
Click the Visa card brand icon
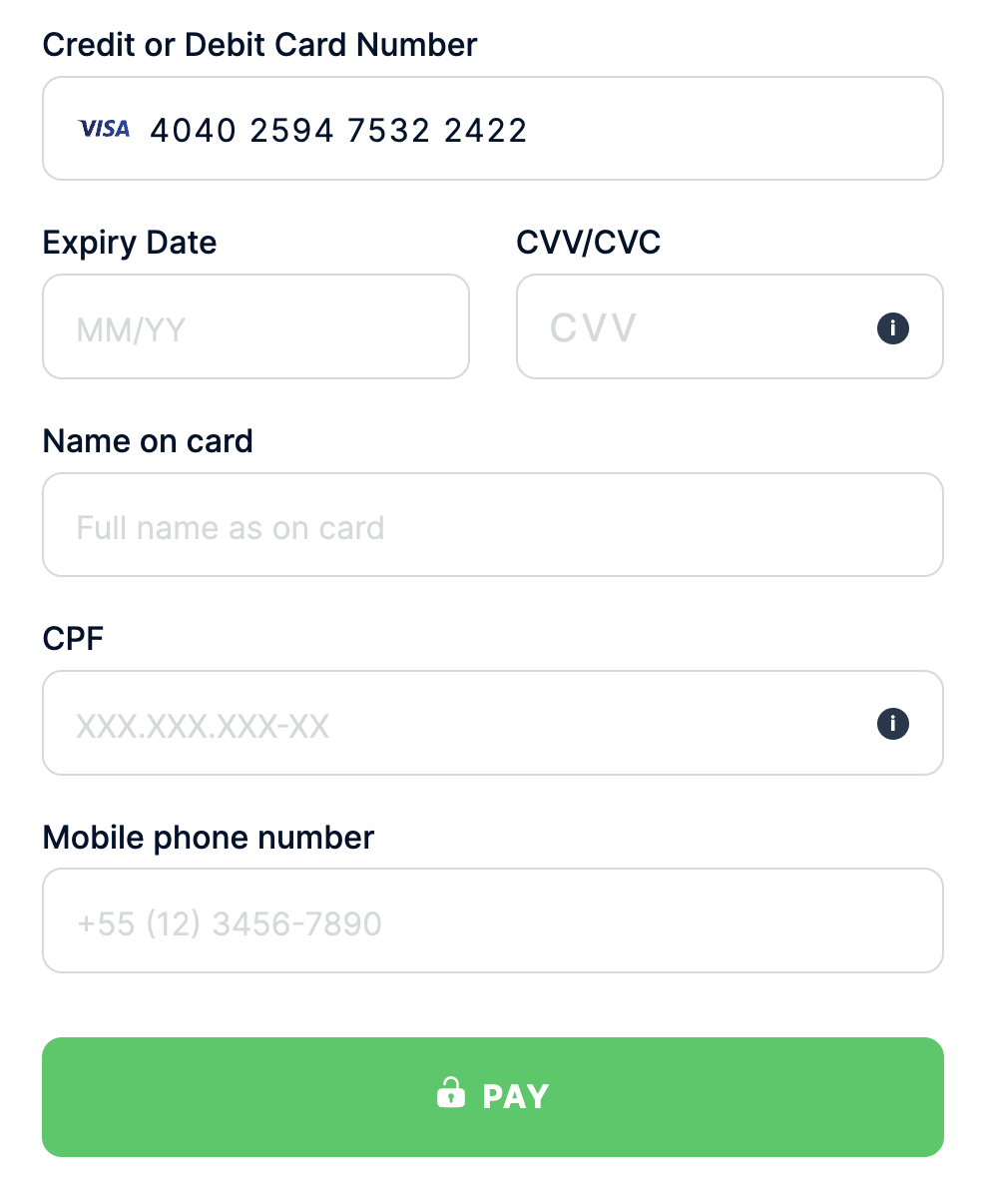coord(104,128)
